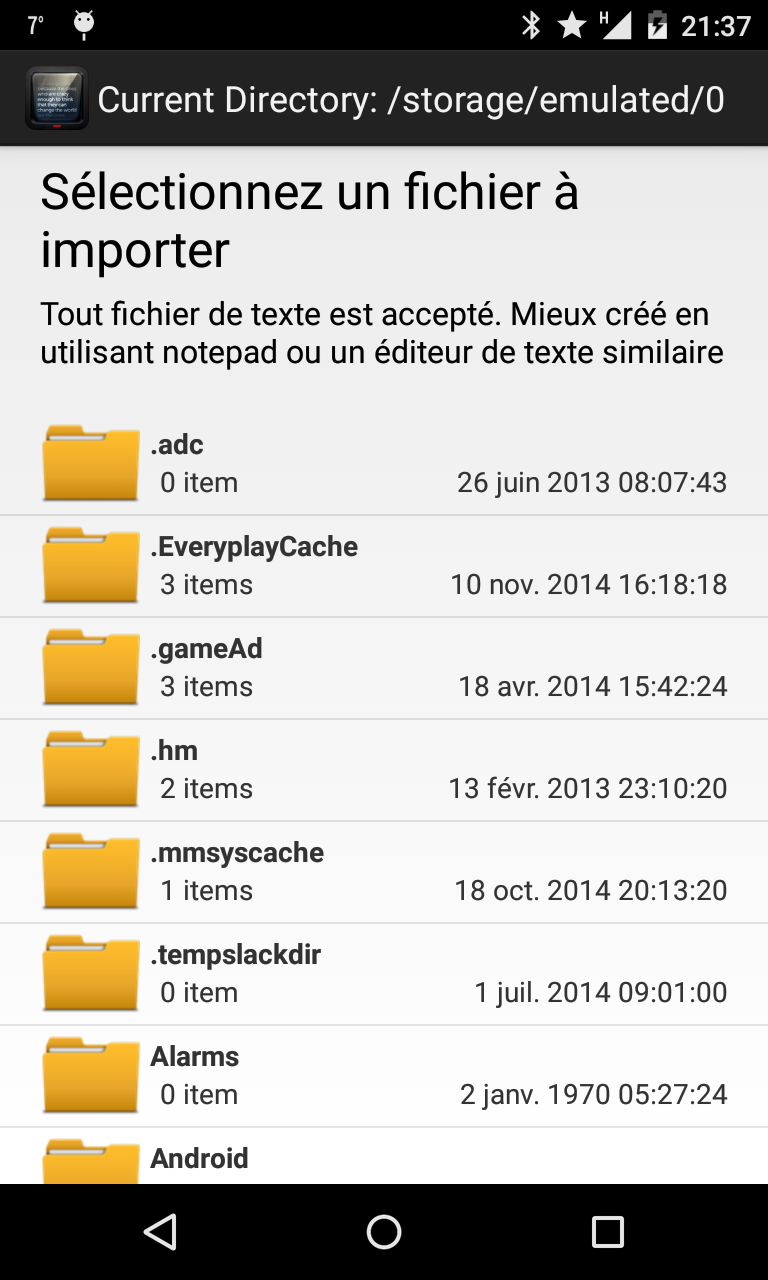
Task: Open the Android folder
Action: [x=384, y=1158]
